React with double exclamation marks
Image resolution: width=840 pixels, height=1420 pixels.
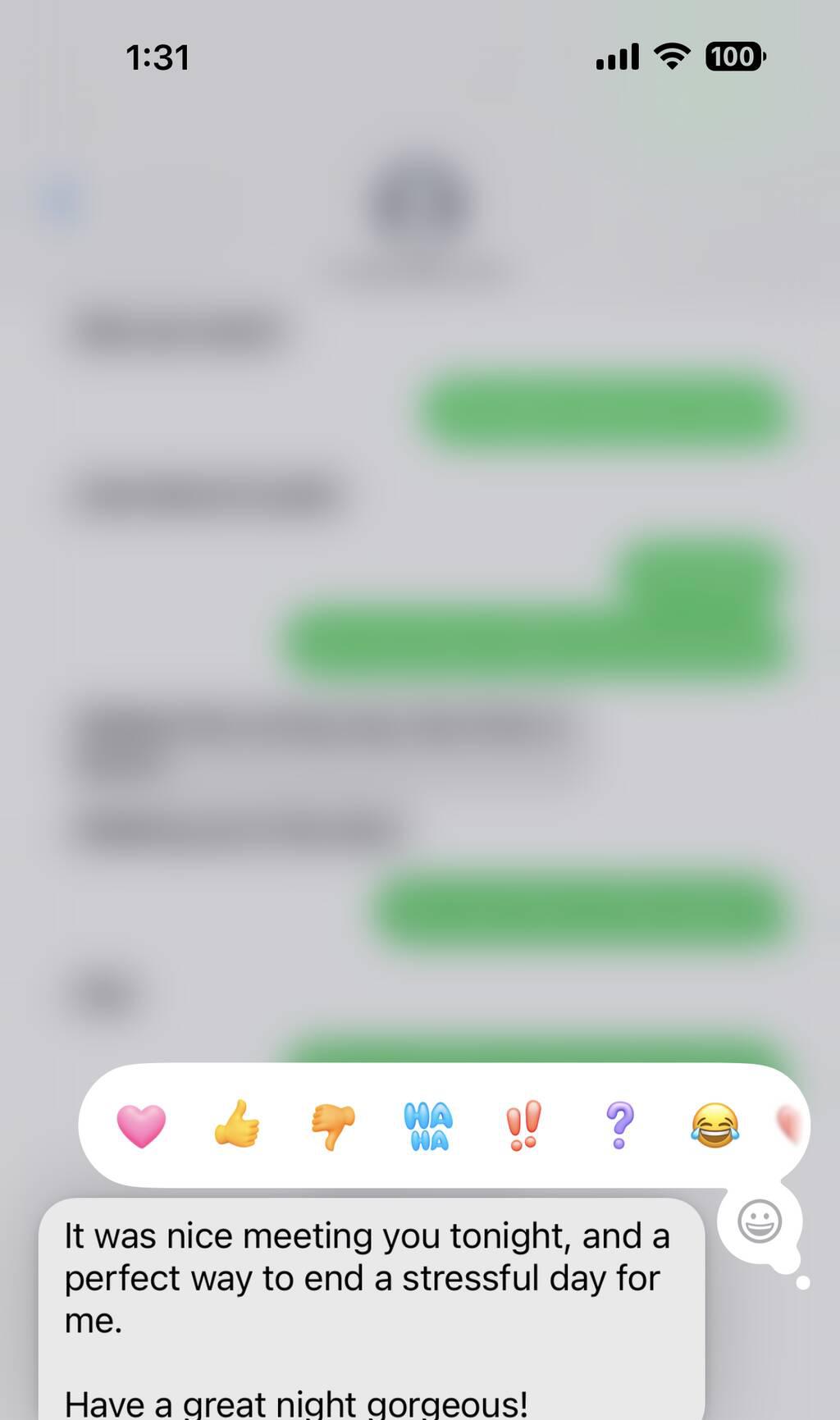pyautogui.click(x=524, y=1125)
